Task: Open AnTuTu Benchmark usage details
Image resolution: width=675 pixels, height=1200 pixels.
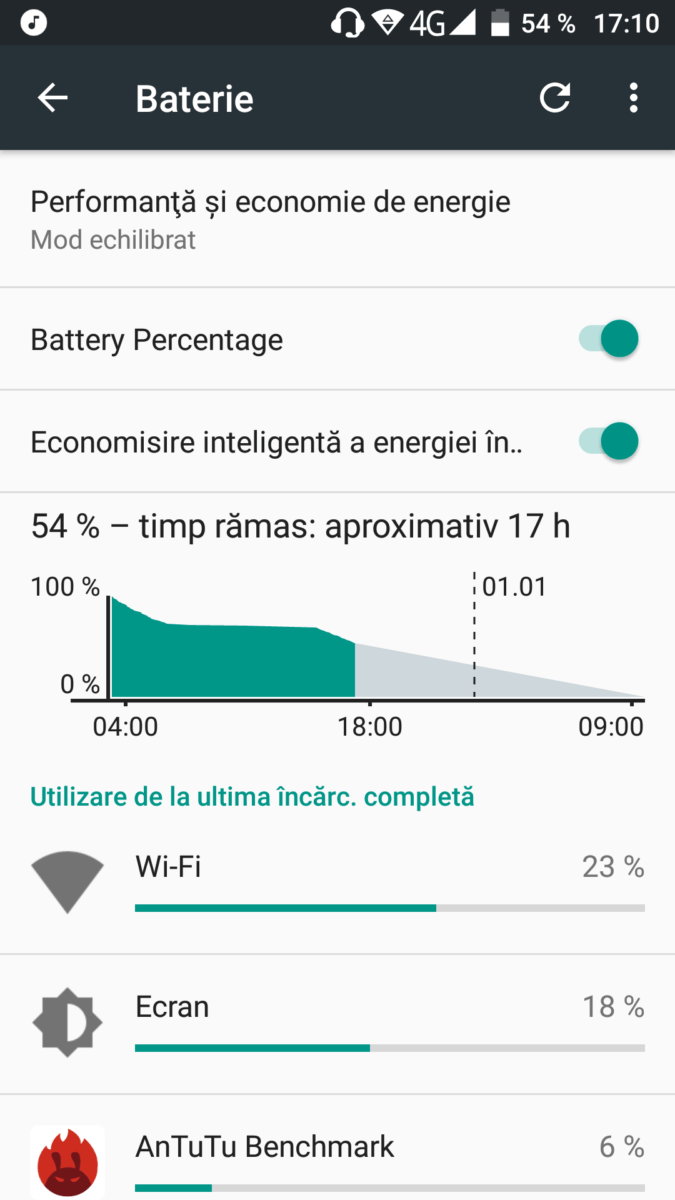Action: pyautogui.click(x=337, y=1148)
